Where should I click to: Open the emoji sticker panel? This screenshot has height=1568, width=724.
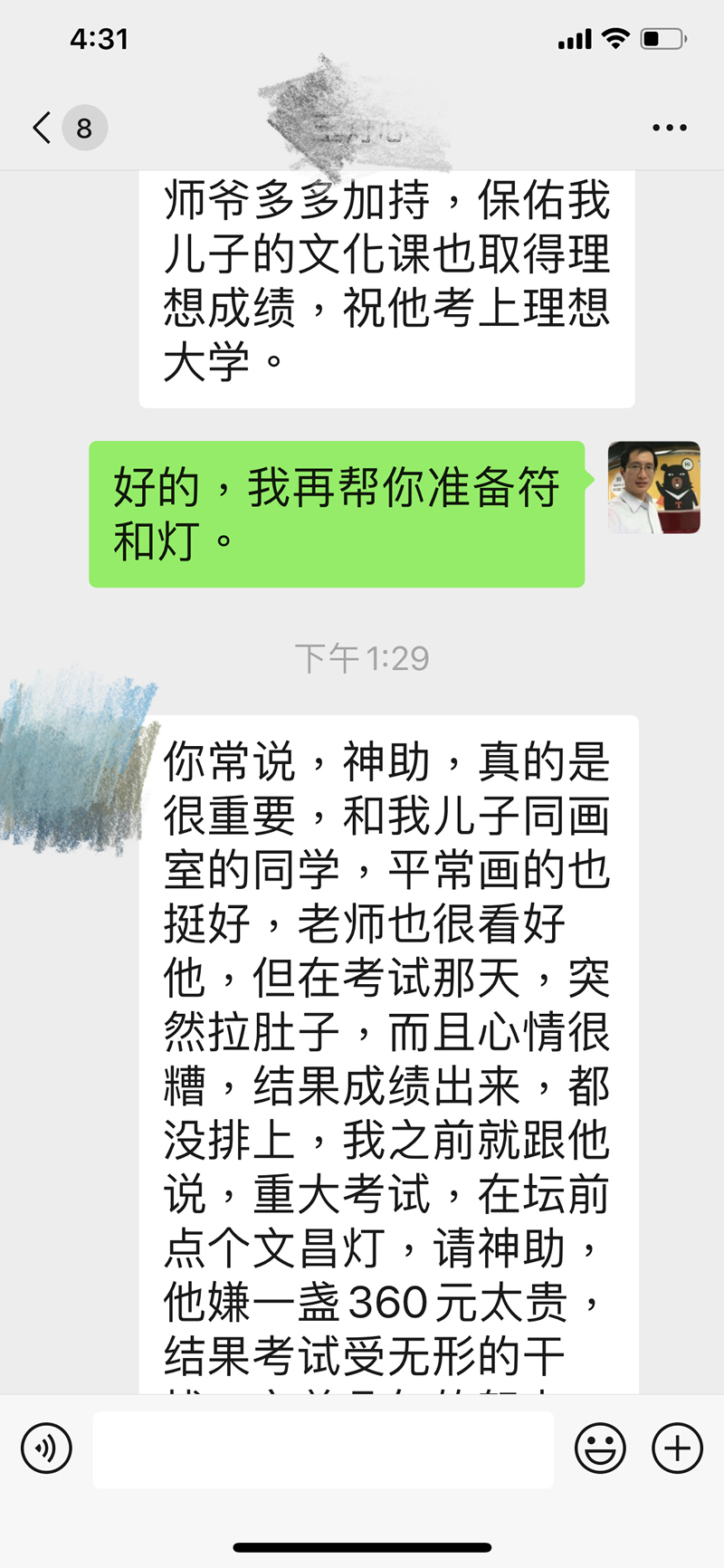(600, 1448)
